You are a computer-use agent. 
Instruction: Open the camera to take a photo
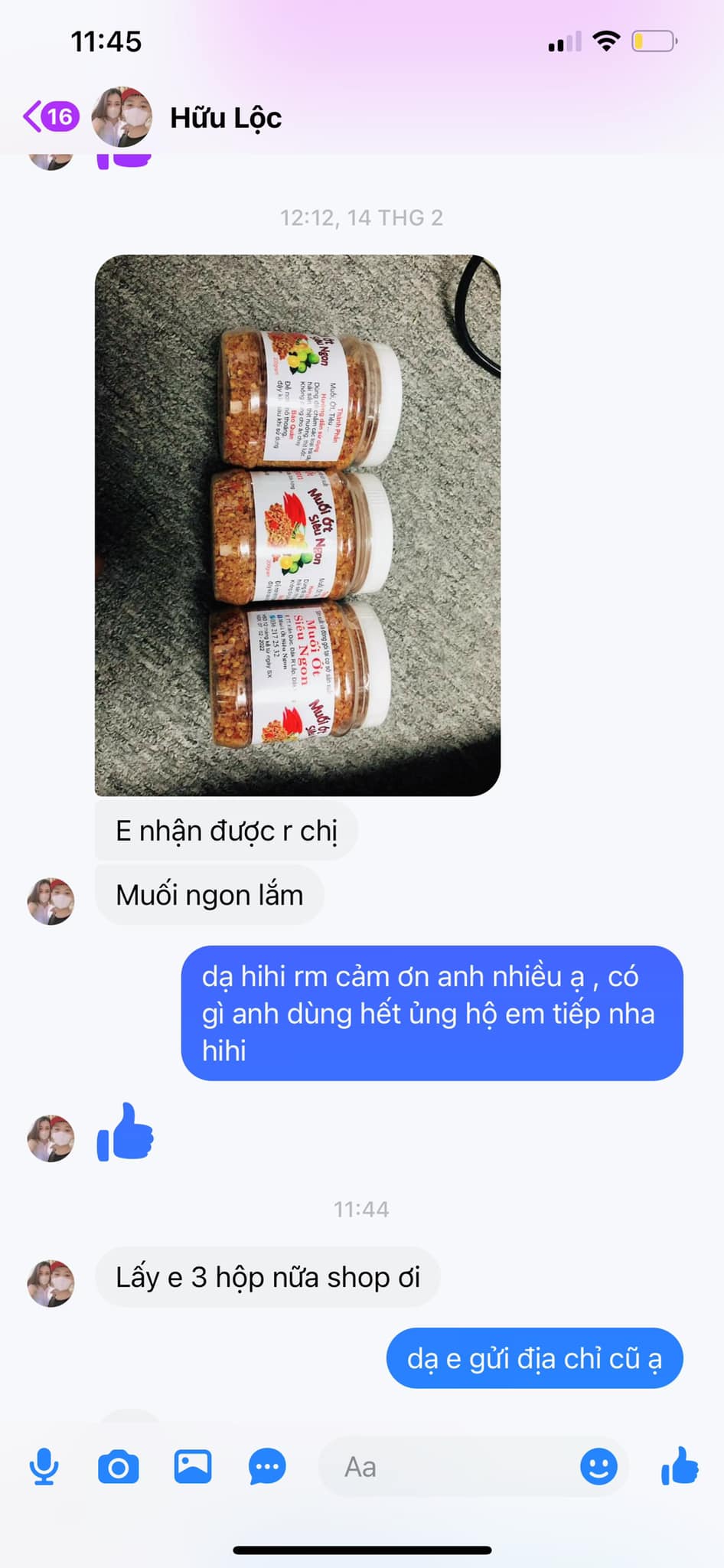pyautogui.click(x=119, y=1467)
